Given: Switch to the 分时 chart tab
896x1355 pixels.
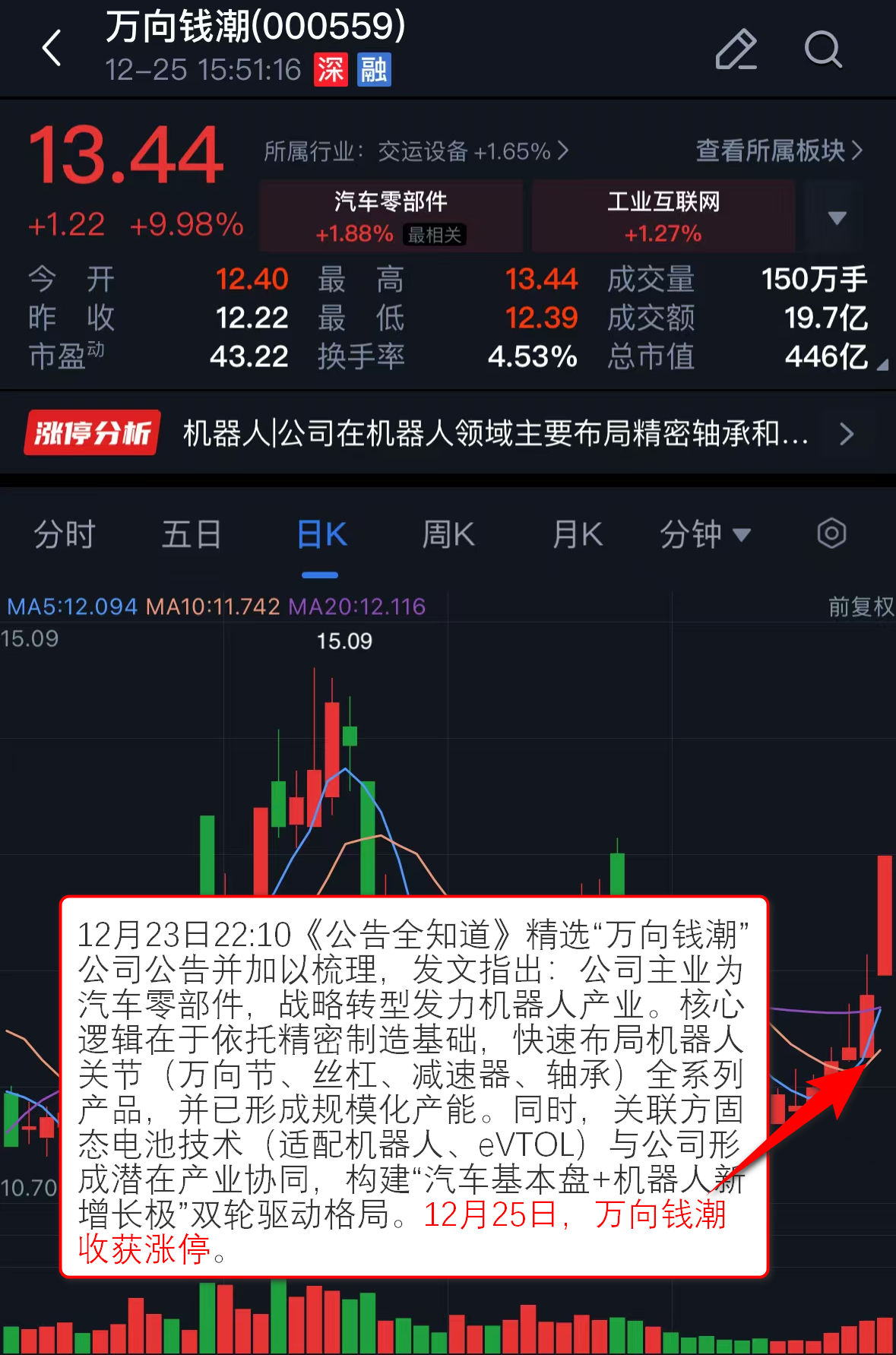Looking at the screenshot, I should [65, 534].
